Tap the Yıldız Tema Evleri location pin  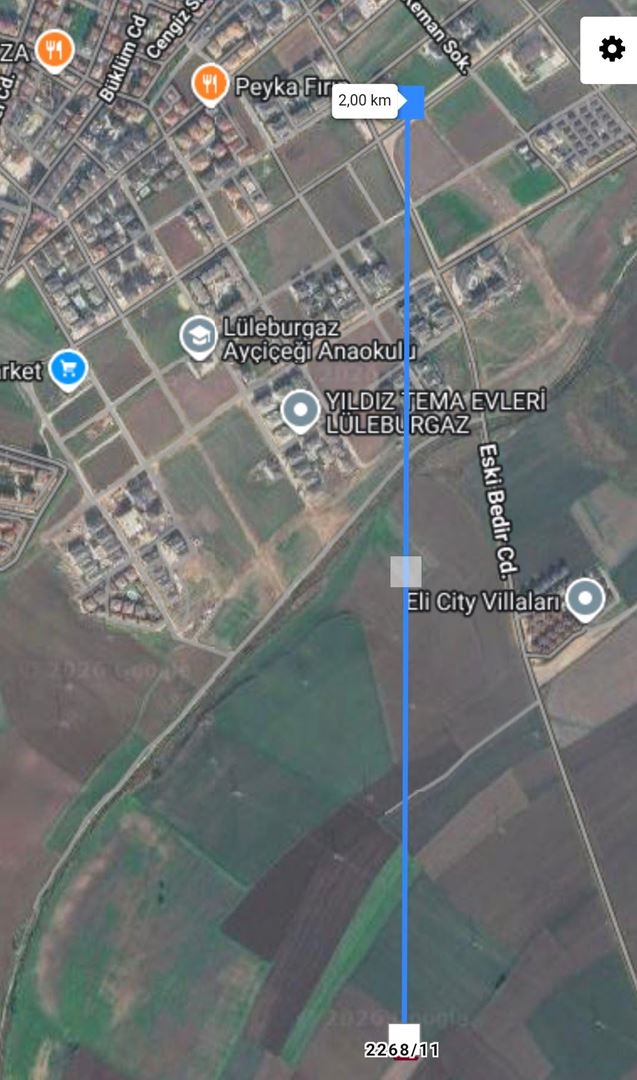[x=299, y=411]
